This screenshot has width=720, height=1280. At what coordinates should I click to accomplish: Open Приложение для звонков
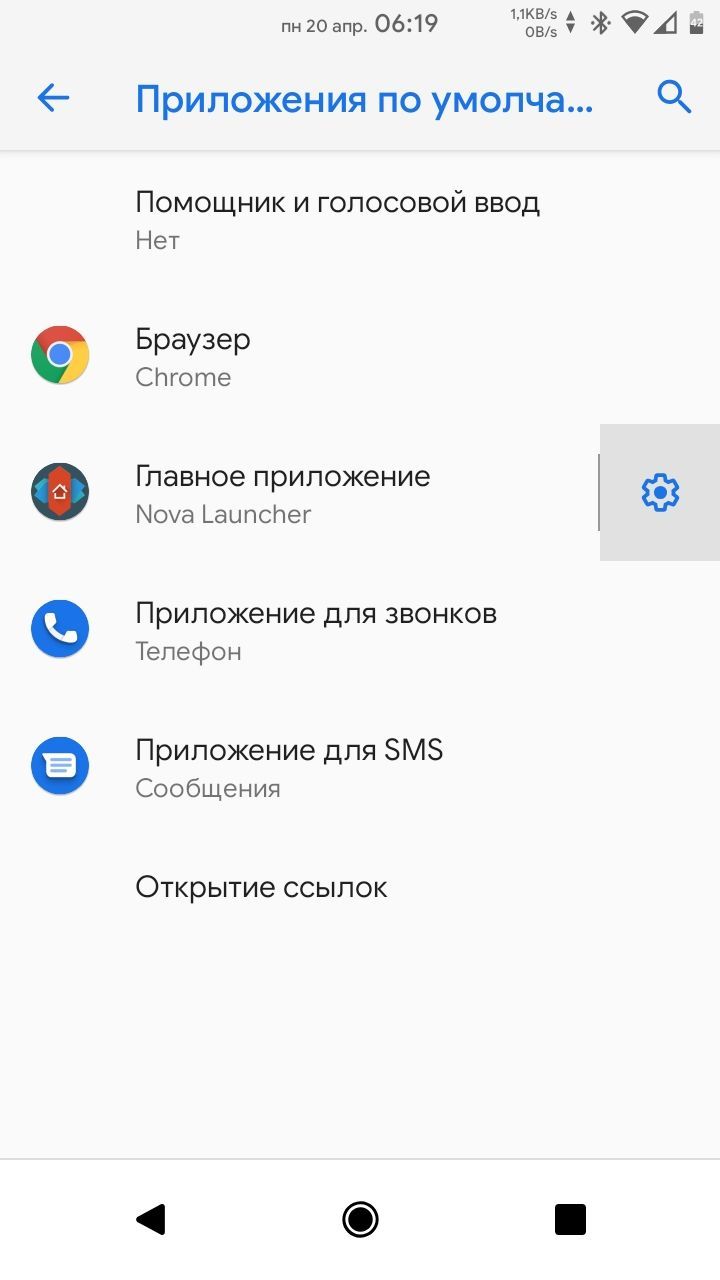(x=360, y=631)
